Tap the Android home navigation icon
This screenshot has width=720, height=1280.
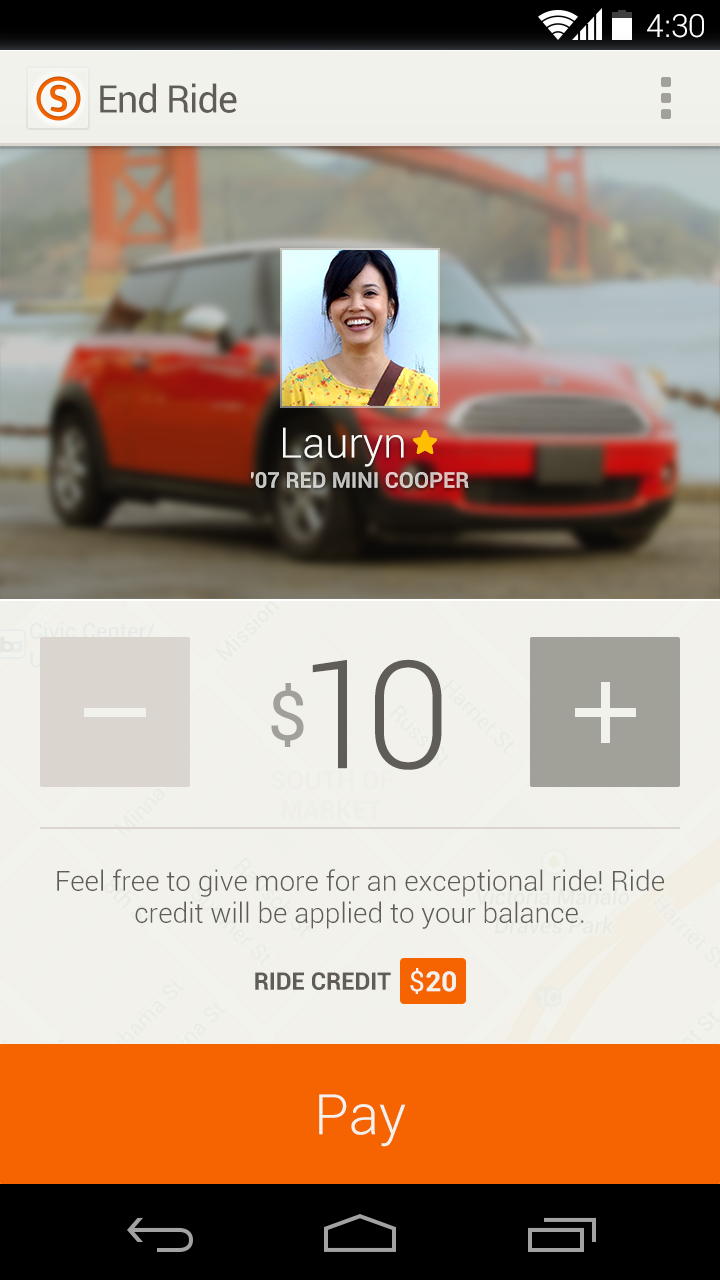[360, 1235]
